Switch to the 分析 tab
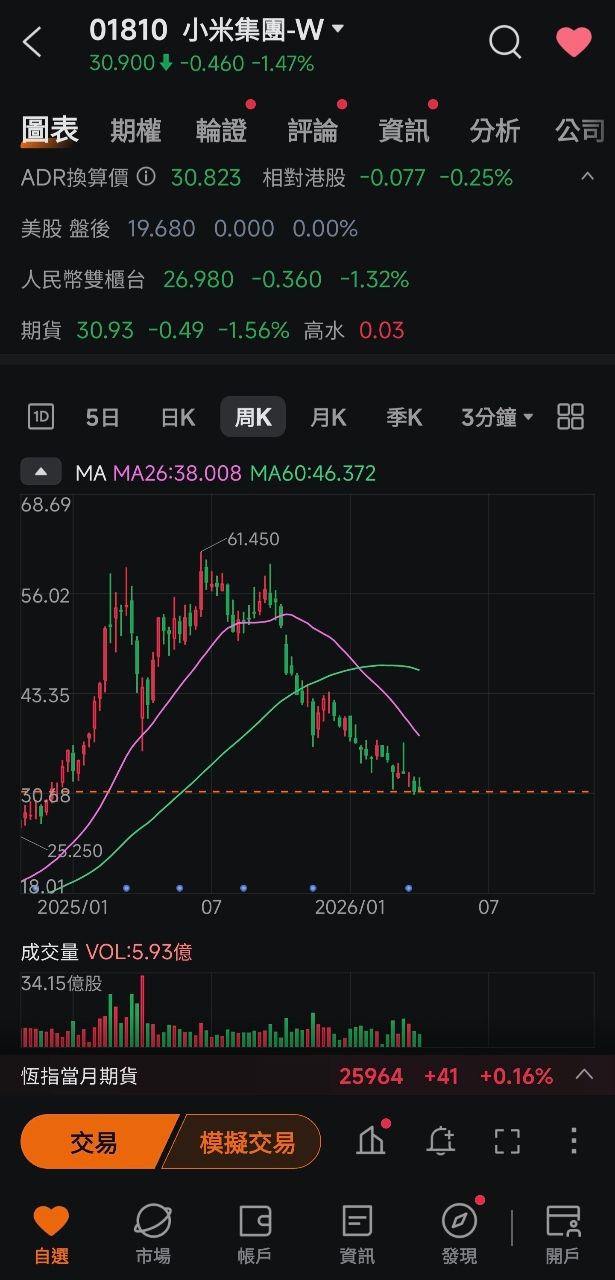This screenshot has height=1280, width=615. (494, 130)
